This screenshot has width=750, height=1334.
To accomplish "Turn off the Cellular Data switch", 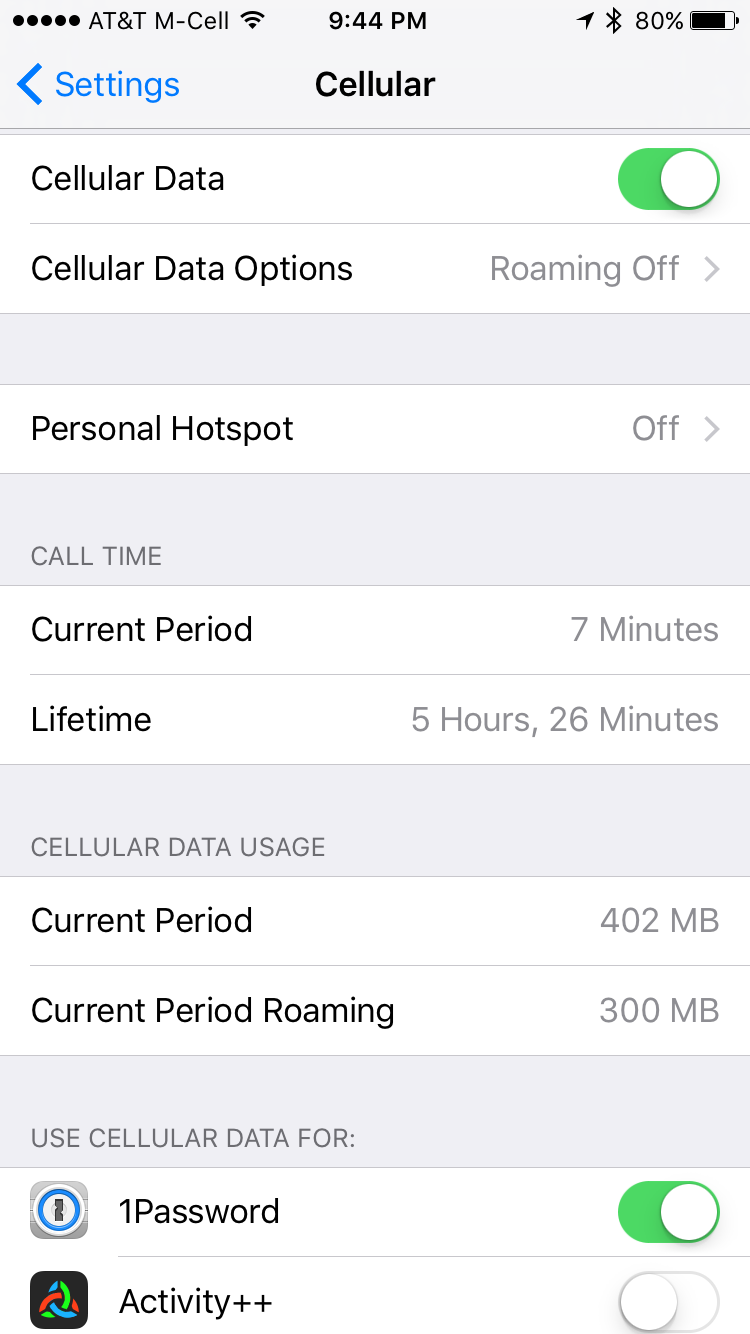I will coord(669,179).
